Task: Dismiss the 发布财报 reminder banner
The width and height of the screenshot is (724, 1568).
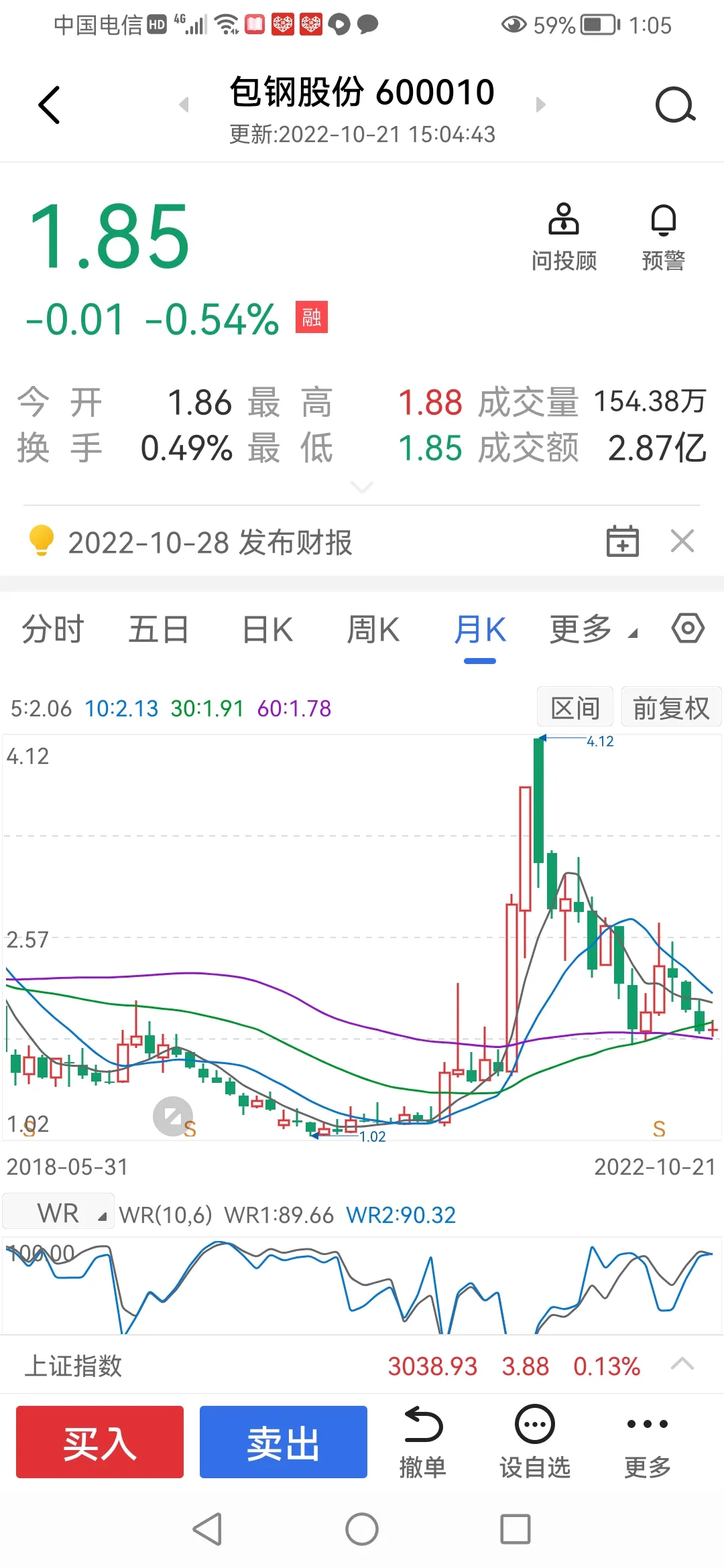Action: point(682,540)
